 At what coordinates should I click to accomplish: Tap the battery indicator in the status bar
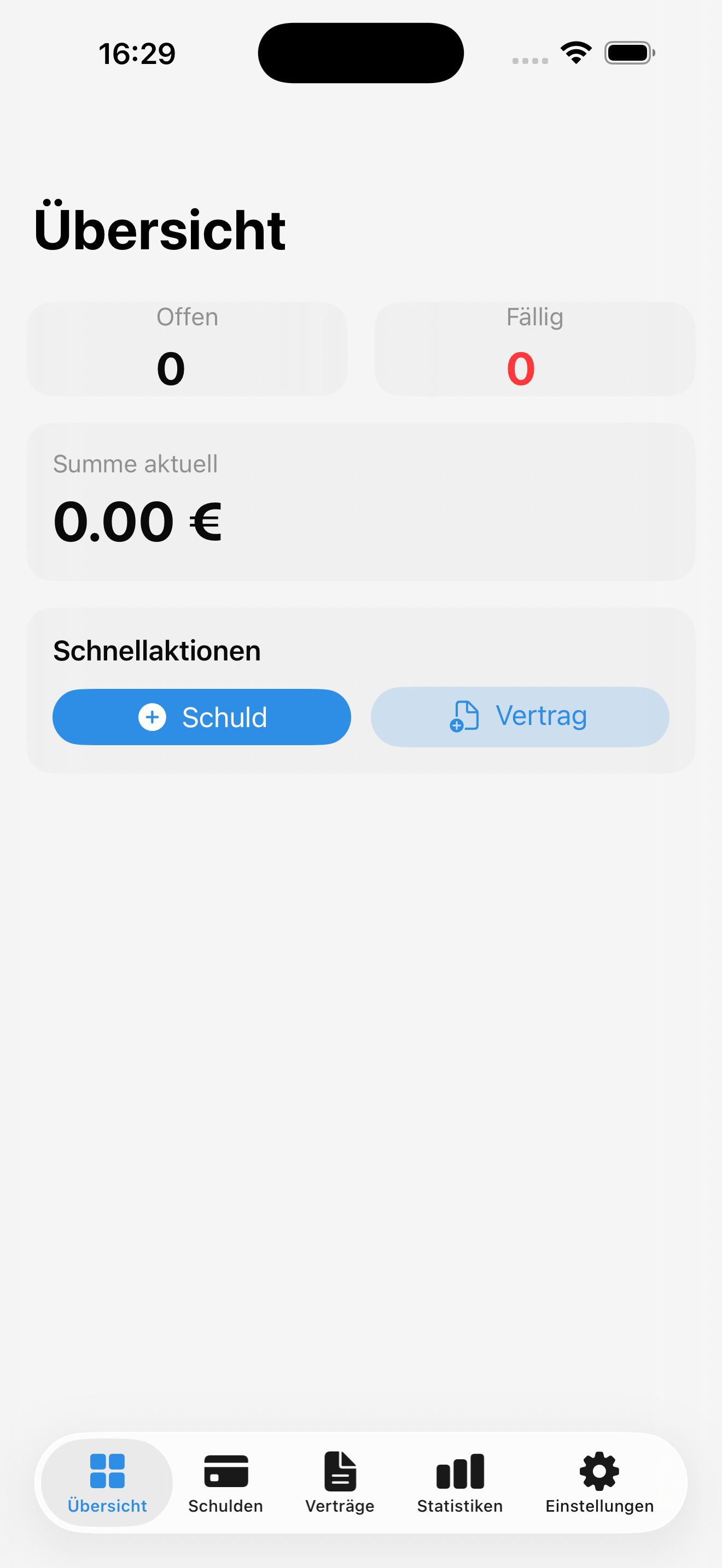point(627,52)
